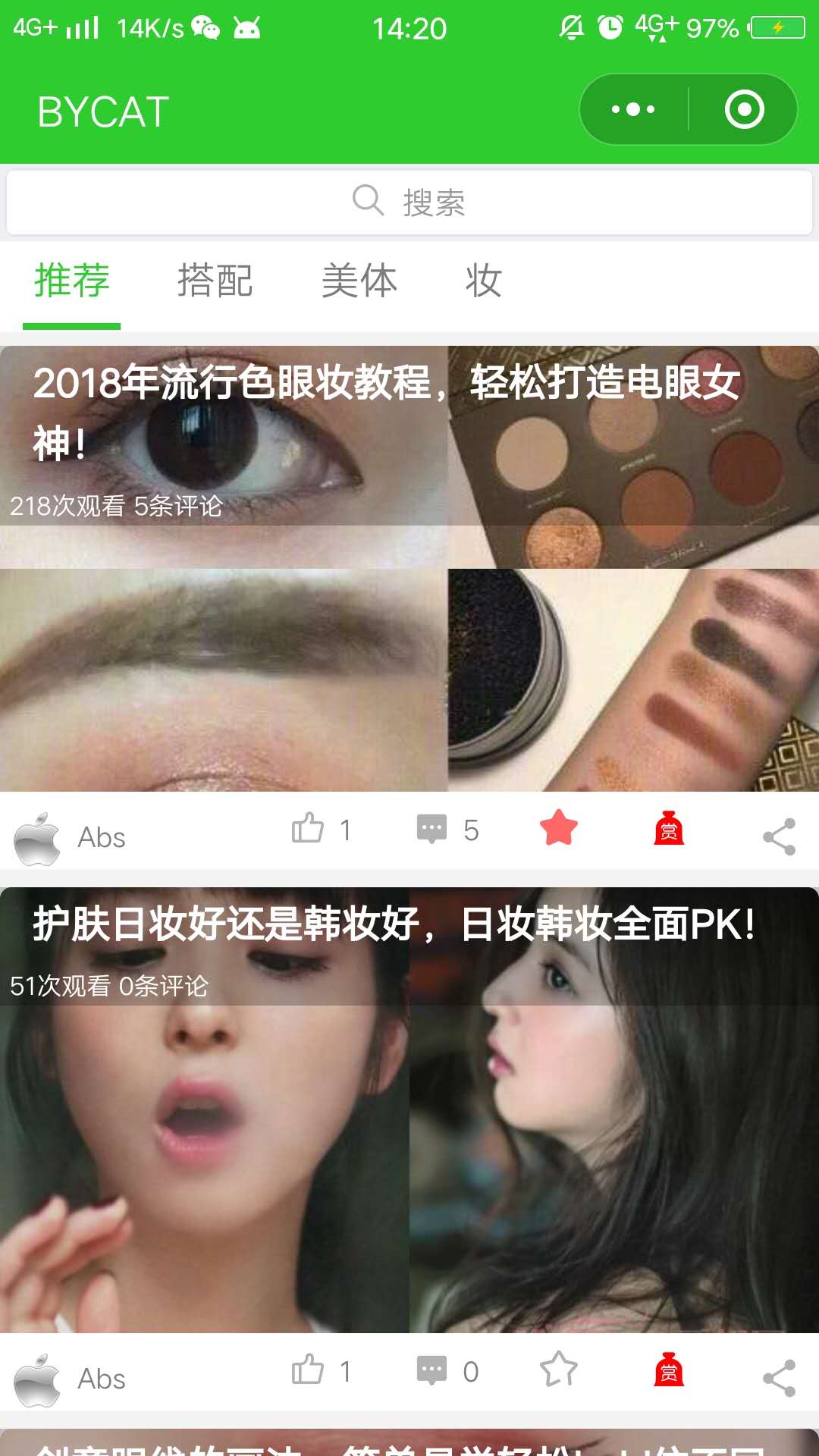
Task: Select the 推荐 recommendation tab
Action: [x=71, y=281]
